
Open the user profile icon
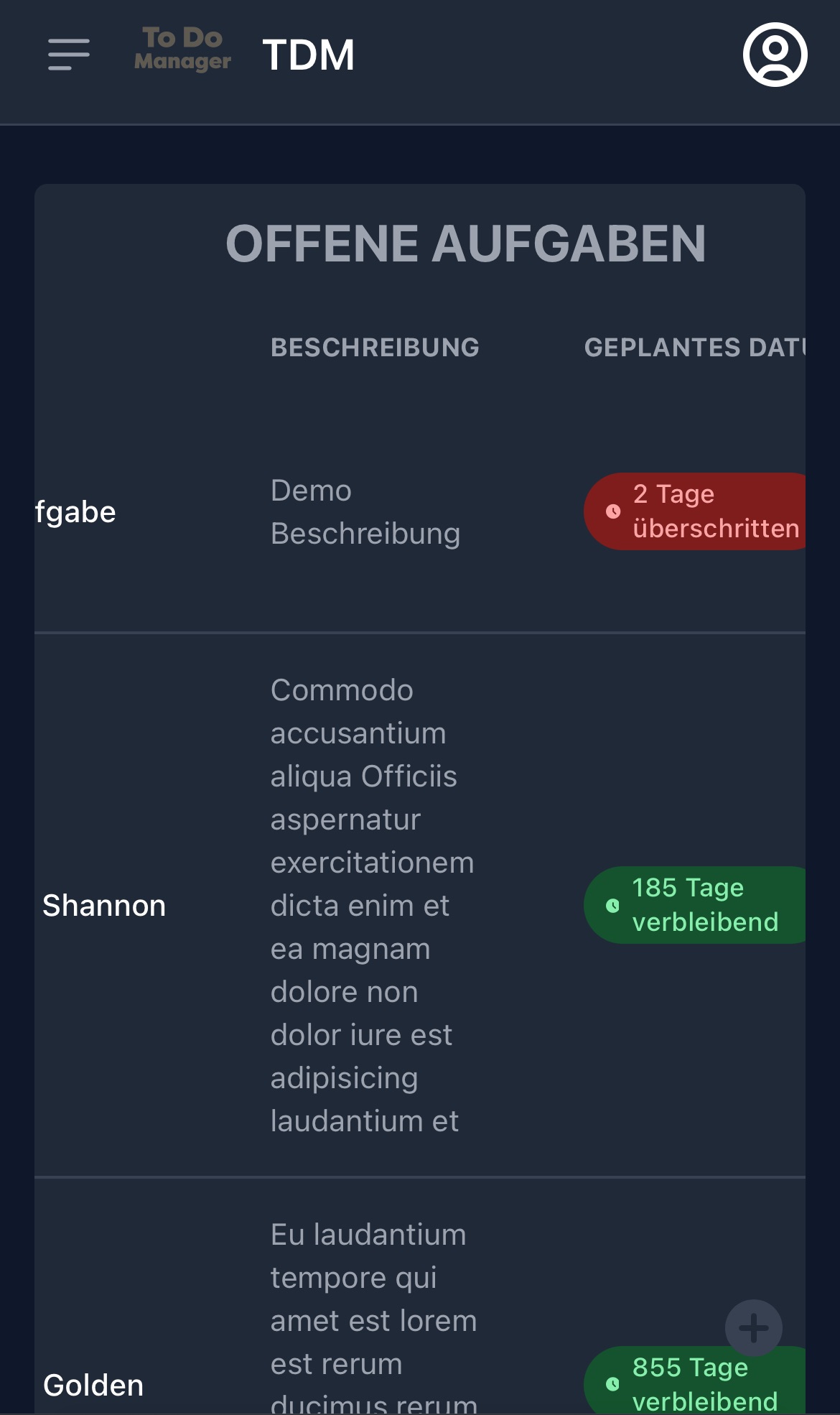(x=775, y=55)
